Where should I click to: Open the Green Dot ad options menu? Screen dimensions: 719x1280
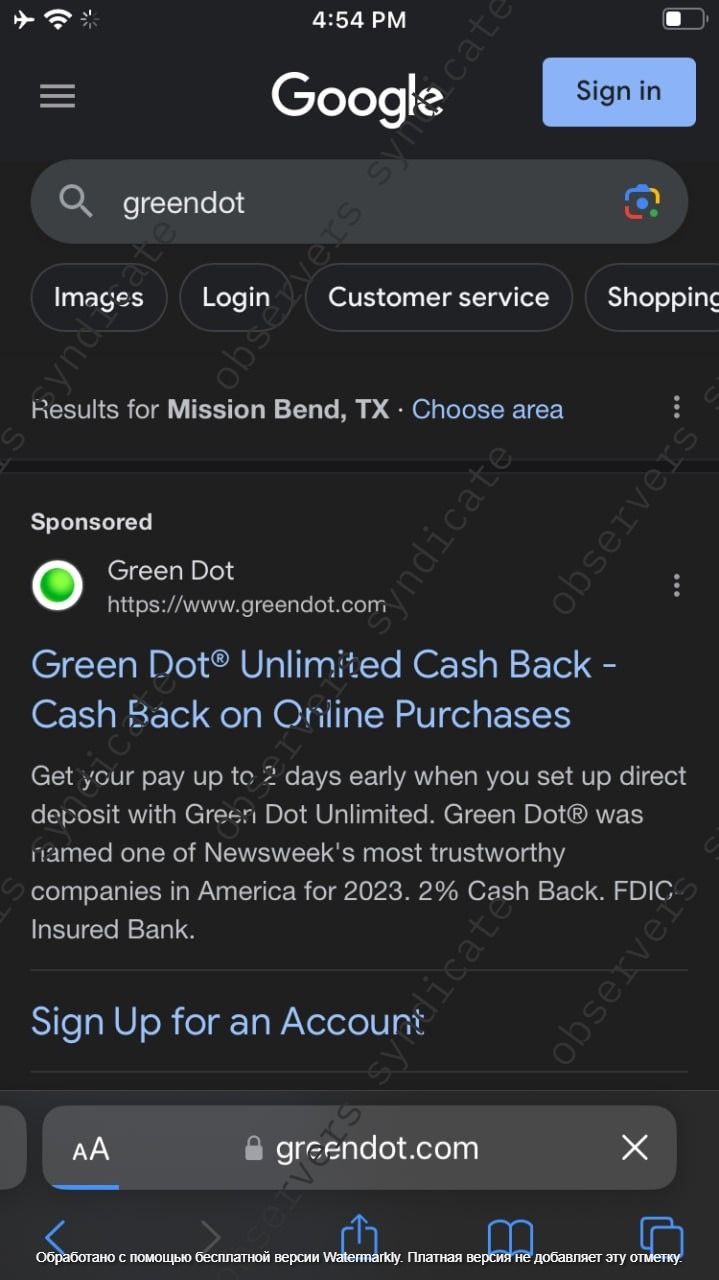677,585
